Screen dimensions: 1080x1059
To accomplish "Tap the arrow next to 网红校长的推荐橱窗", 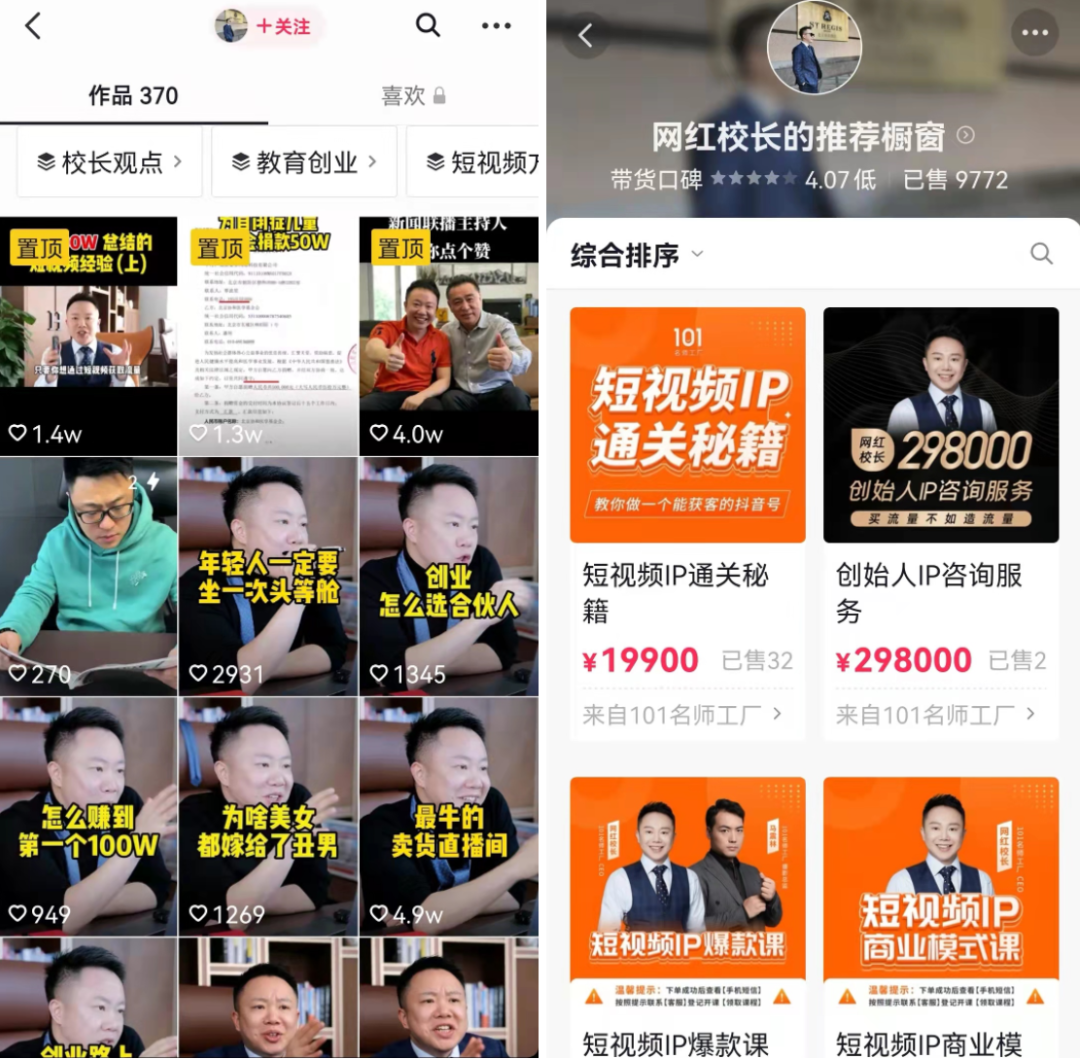I will 965,135.
